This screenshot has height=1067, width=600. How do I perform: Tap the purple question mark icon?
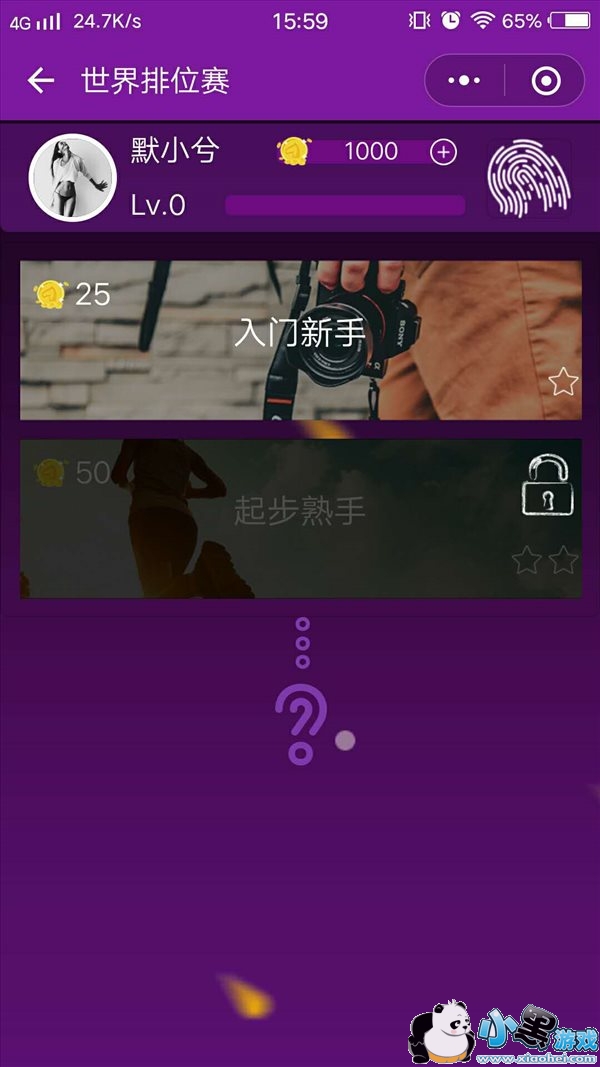pos(301,722)
